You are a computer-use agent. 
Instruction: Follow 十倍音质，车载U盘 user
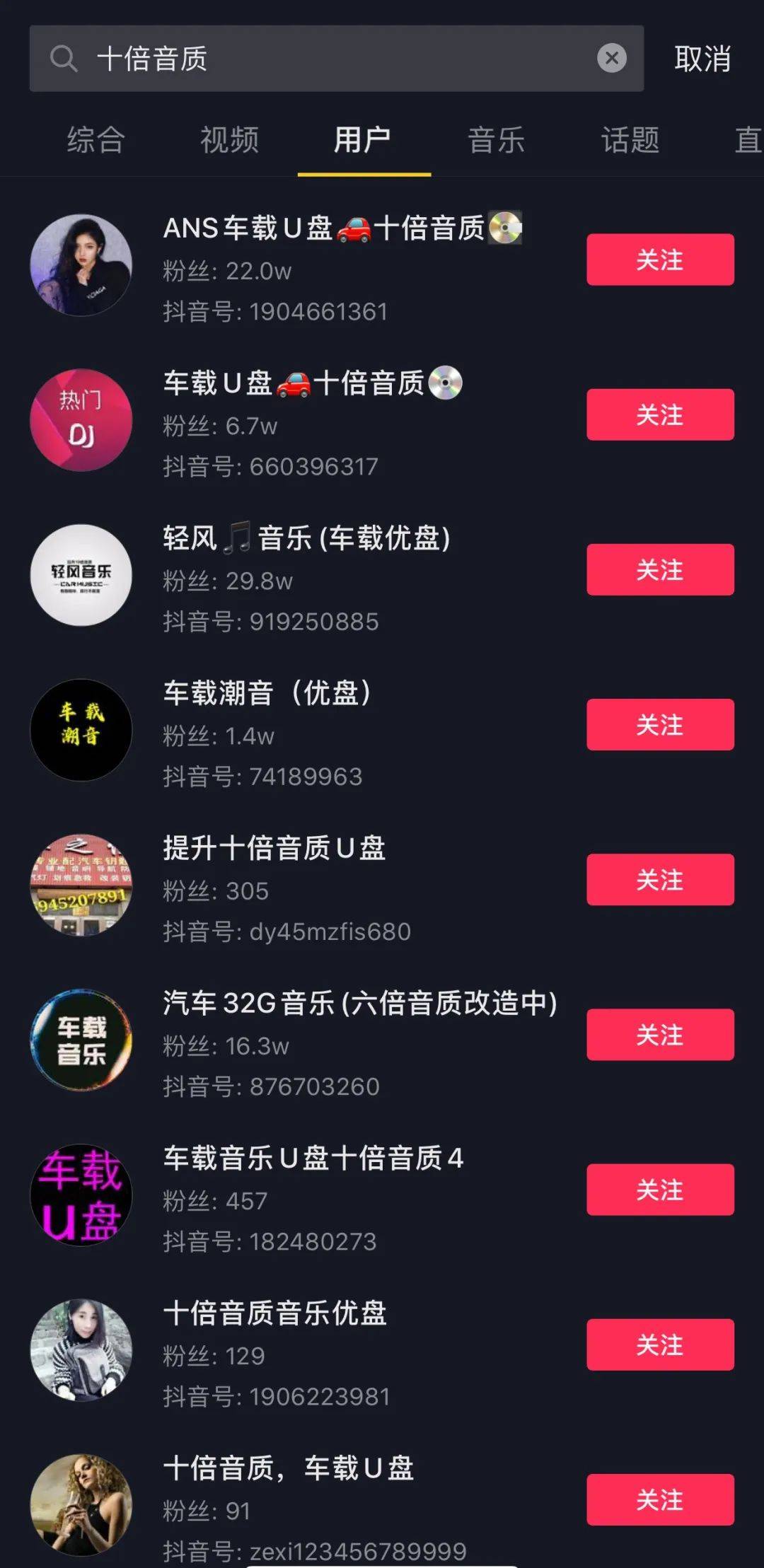[659, 1499]
